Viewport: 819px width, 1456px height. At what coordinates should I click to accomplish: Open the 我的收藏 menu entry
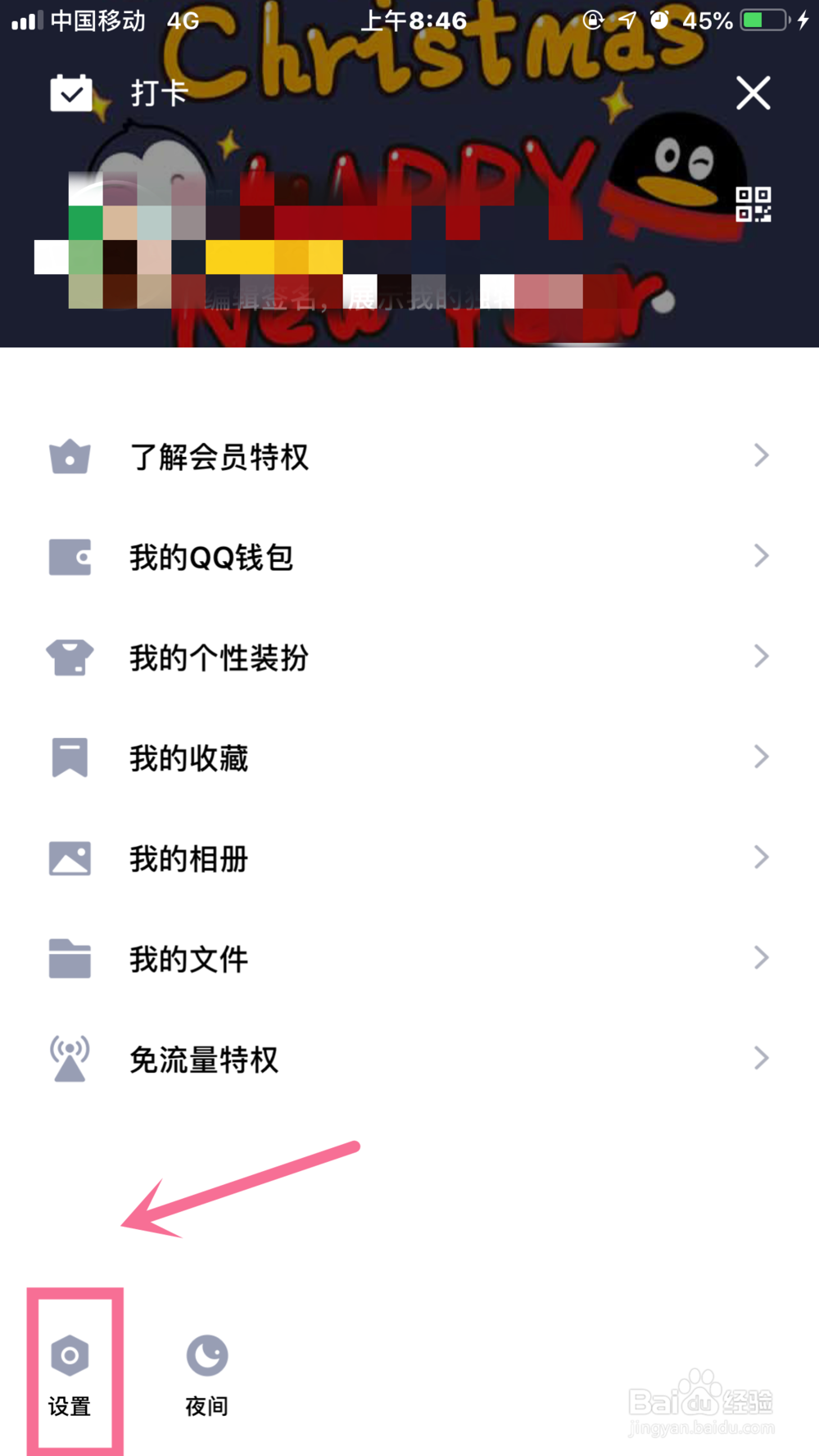click(188, 757)
